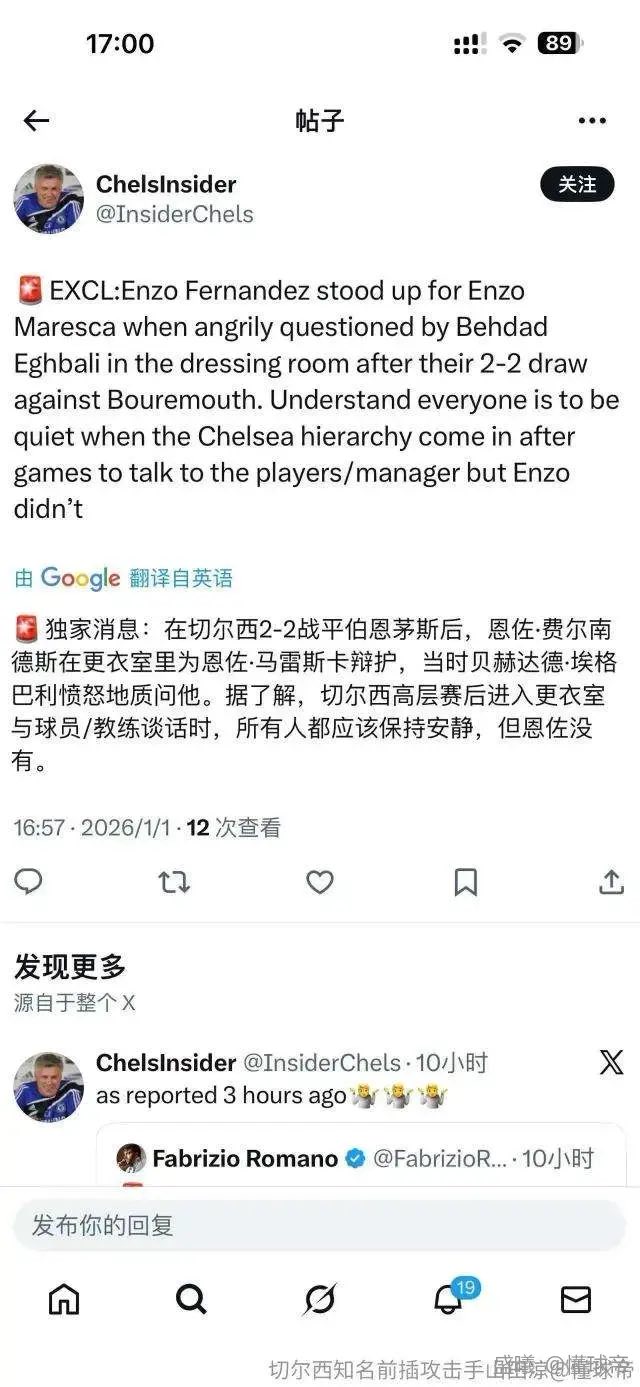This screenshot has height=1387, width=640.
Task: Open the quoted Fabrizio Romano post
Action: (x=360, y=1158)
